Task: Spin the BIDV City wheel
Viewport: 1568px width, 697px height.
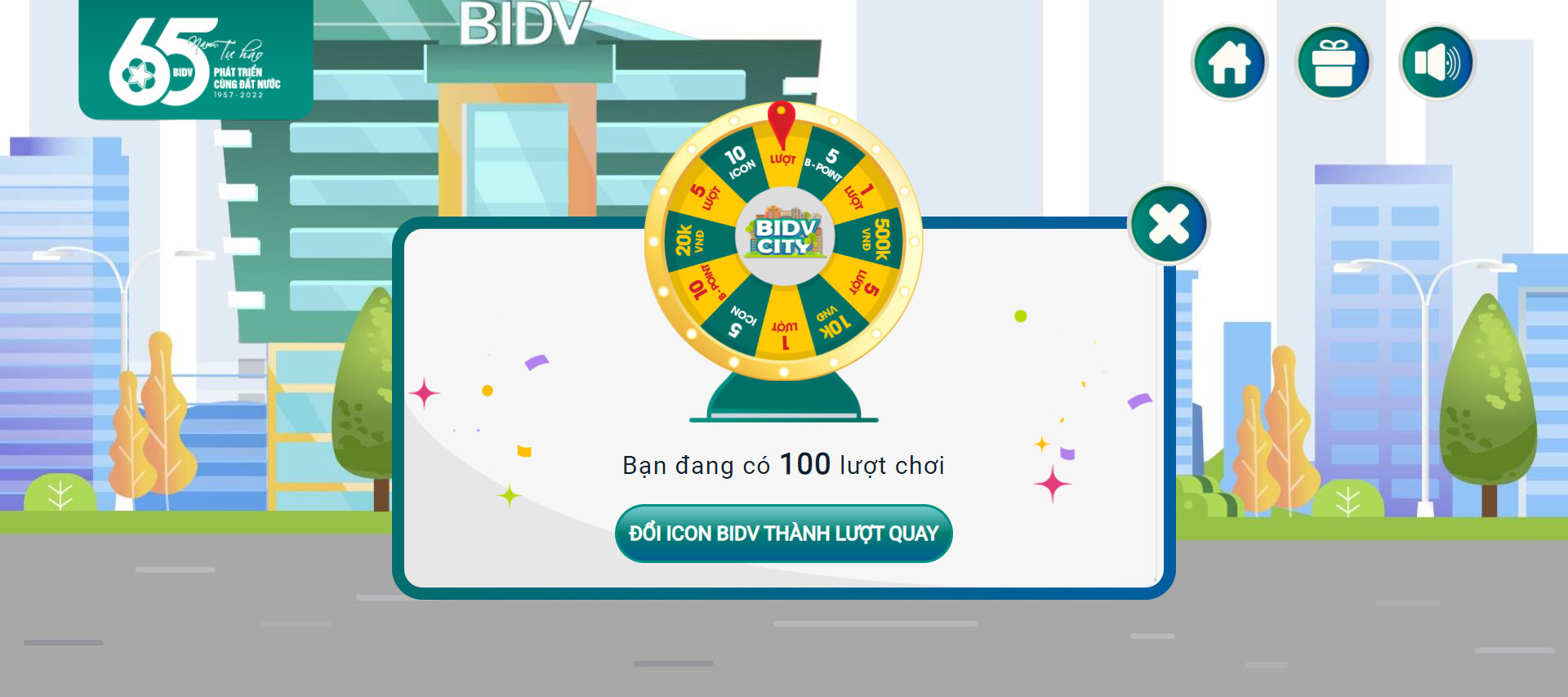Action: (x=784, y=237)
